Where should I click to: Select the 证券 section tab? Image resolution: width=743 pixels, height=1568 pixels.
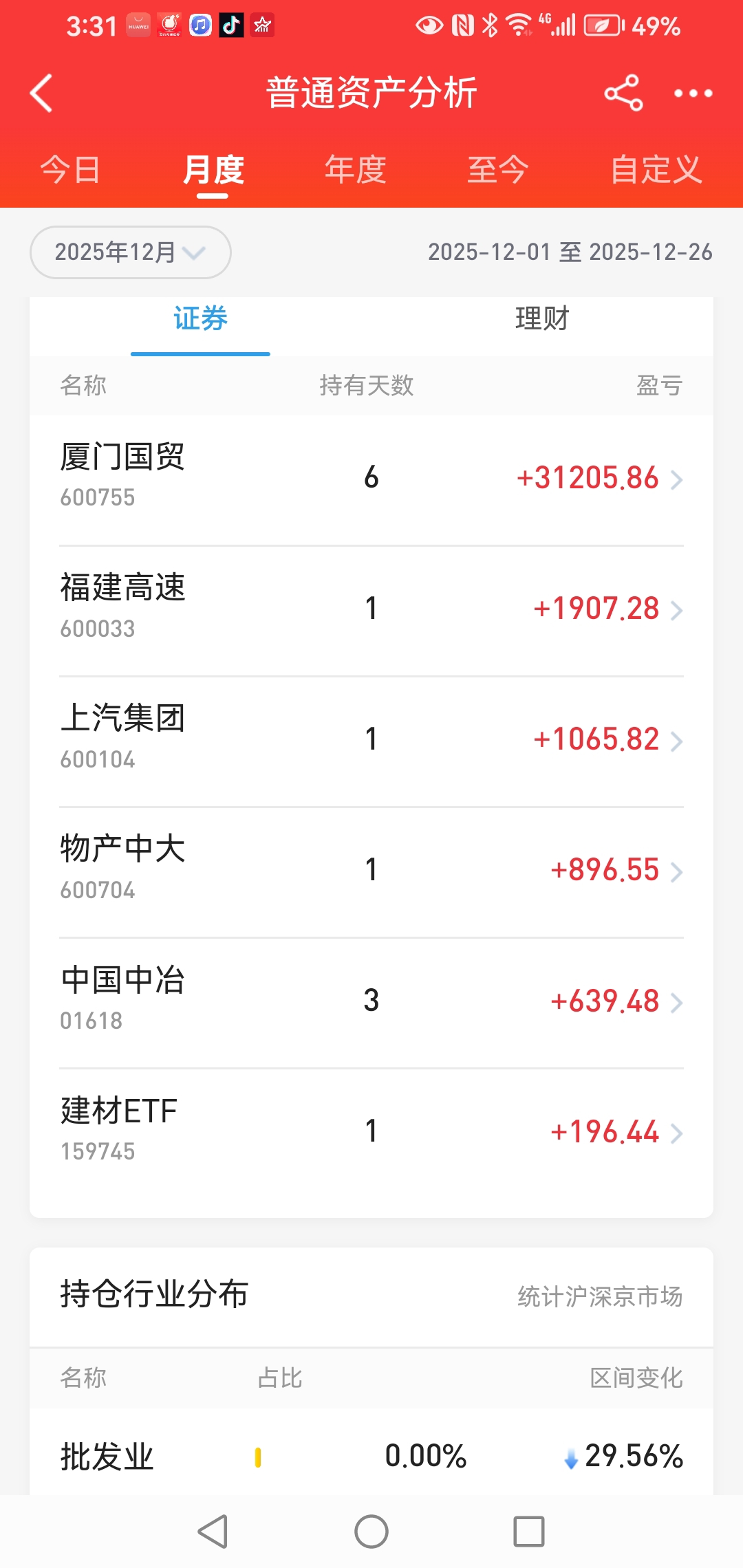(200, 319)
